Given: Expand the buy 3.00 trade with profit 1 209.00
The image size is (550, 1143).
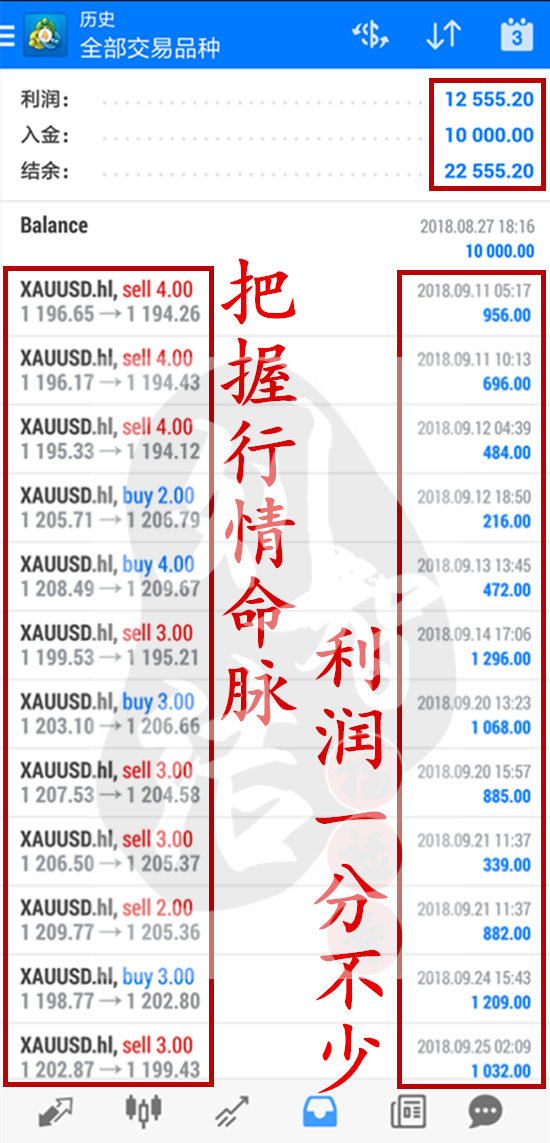Looking at the screenshot, I should tap(275, 990).
